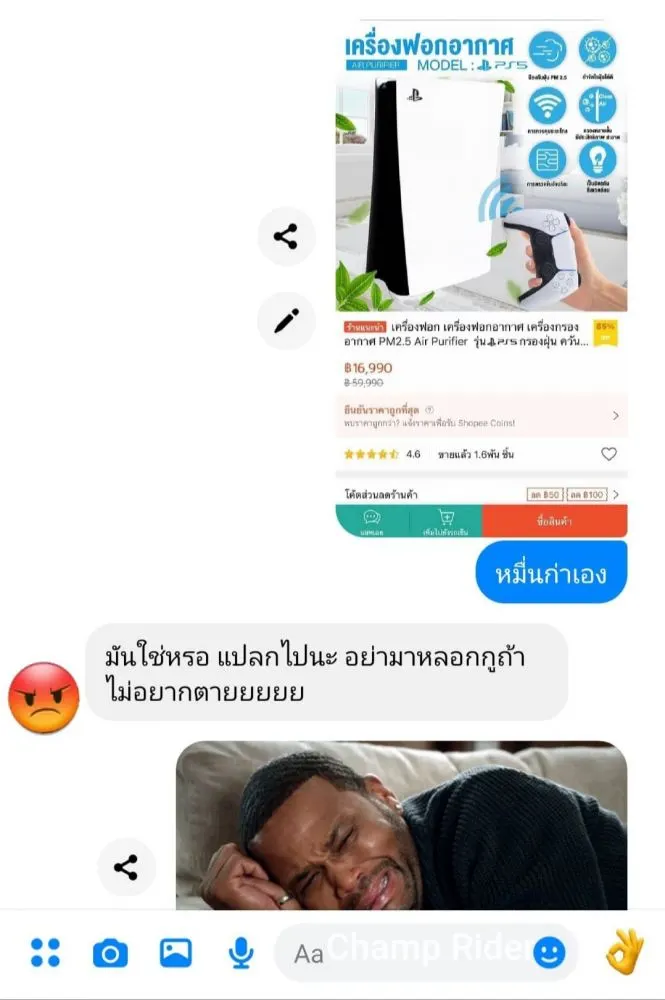
Task: Open the four-dot more actions menu
Action: click(45, 953)
